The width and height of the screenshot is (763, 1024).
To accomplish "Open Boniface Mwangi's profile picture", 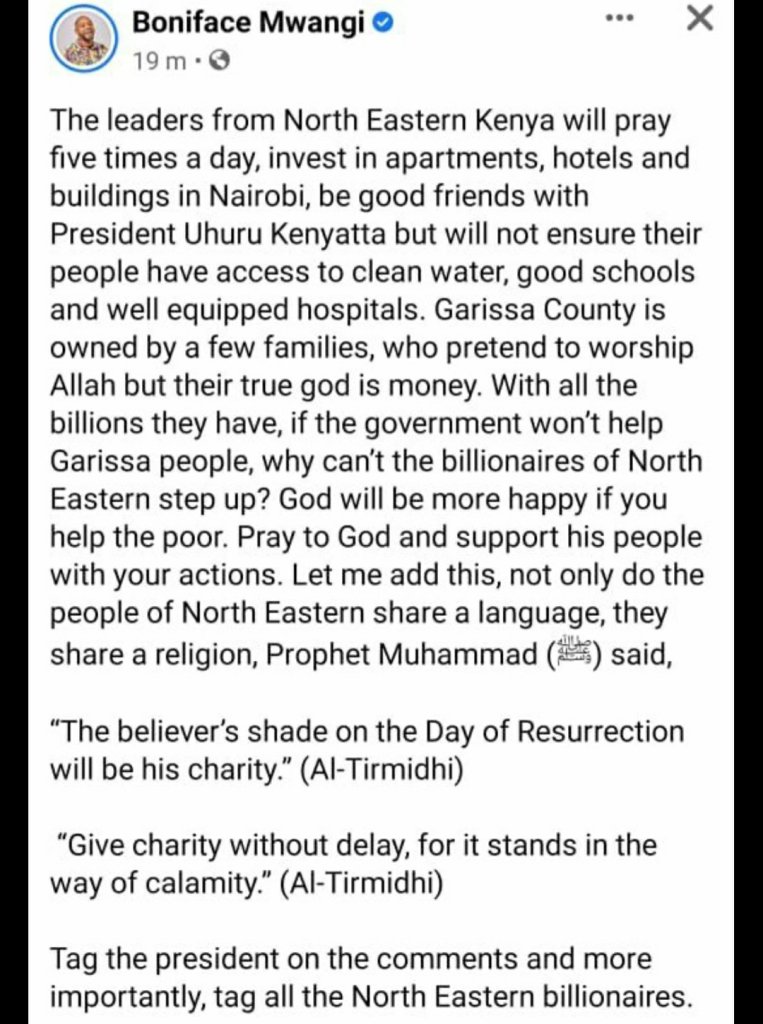I will [x=85, y=40].
